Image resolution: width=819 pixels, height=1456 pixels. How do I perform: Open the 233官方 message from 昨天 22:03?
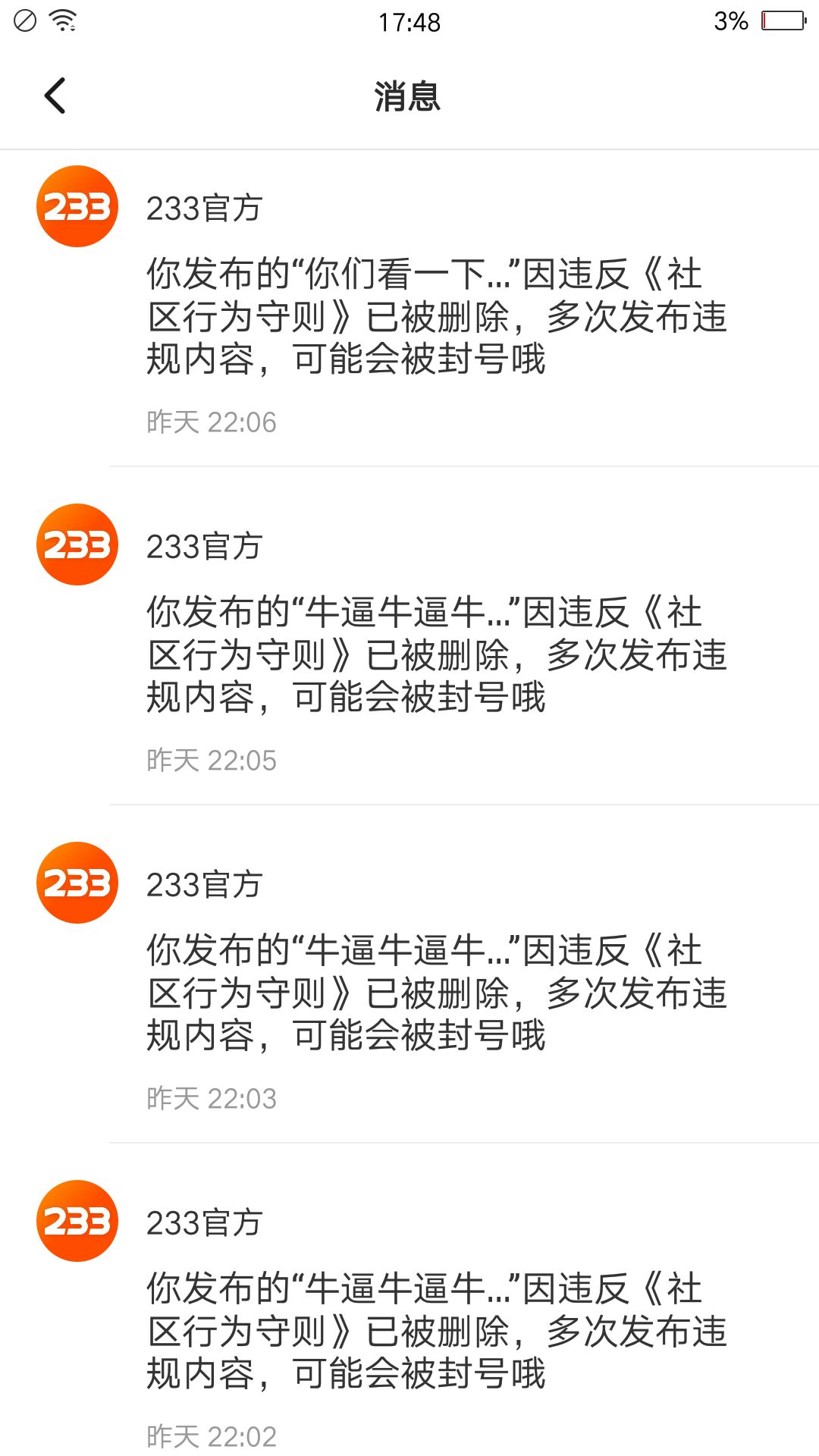[436, 992]
